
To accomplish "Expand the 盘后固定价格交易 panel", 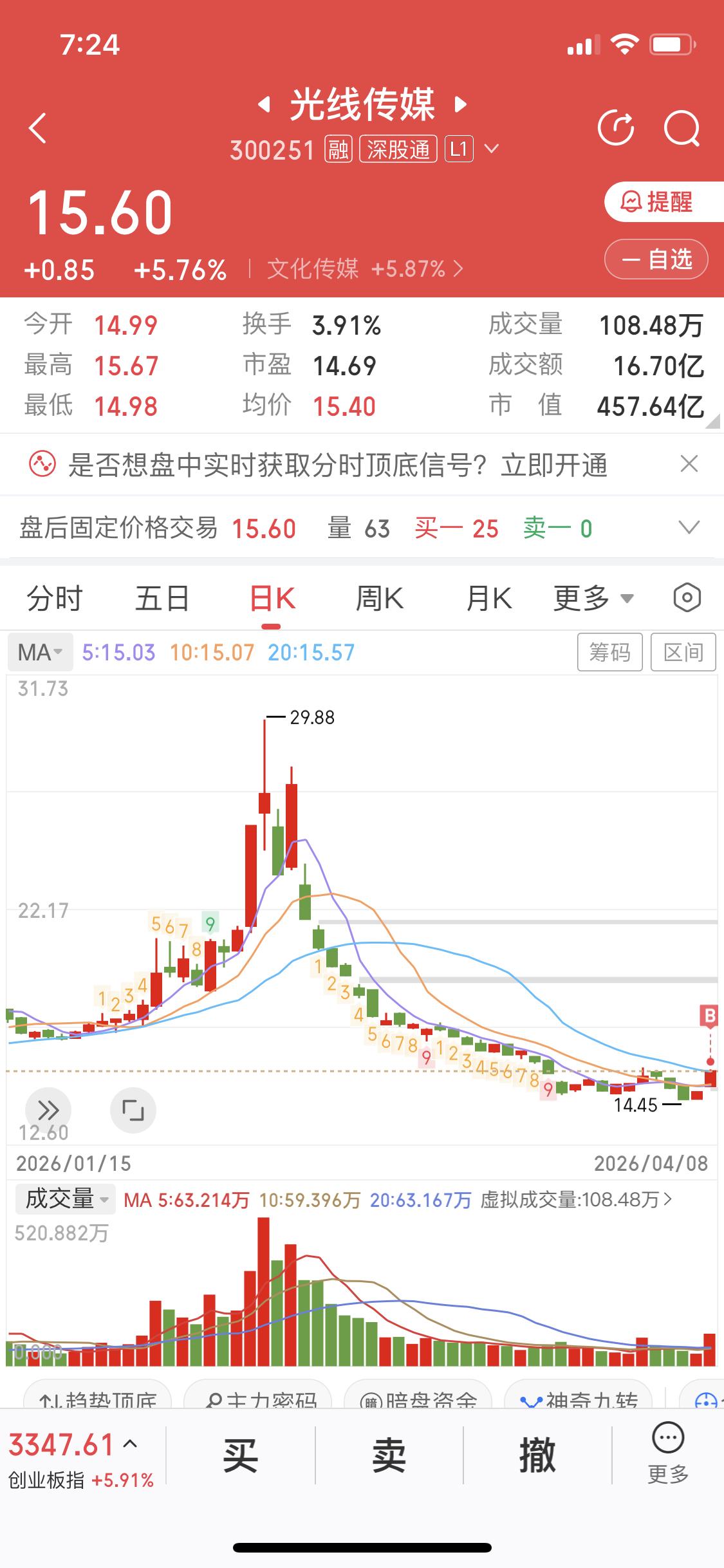I will (x=689, y=528).
